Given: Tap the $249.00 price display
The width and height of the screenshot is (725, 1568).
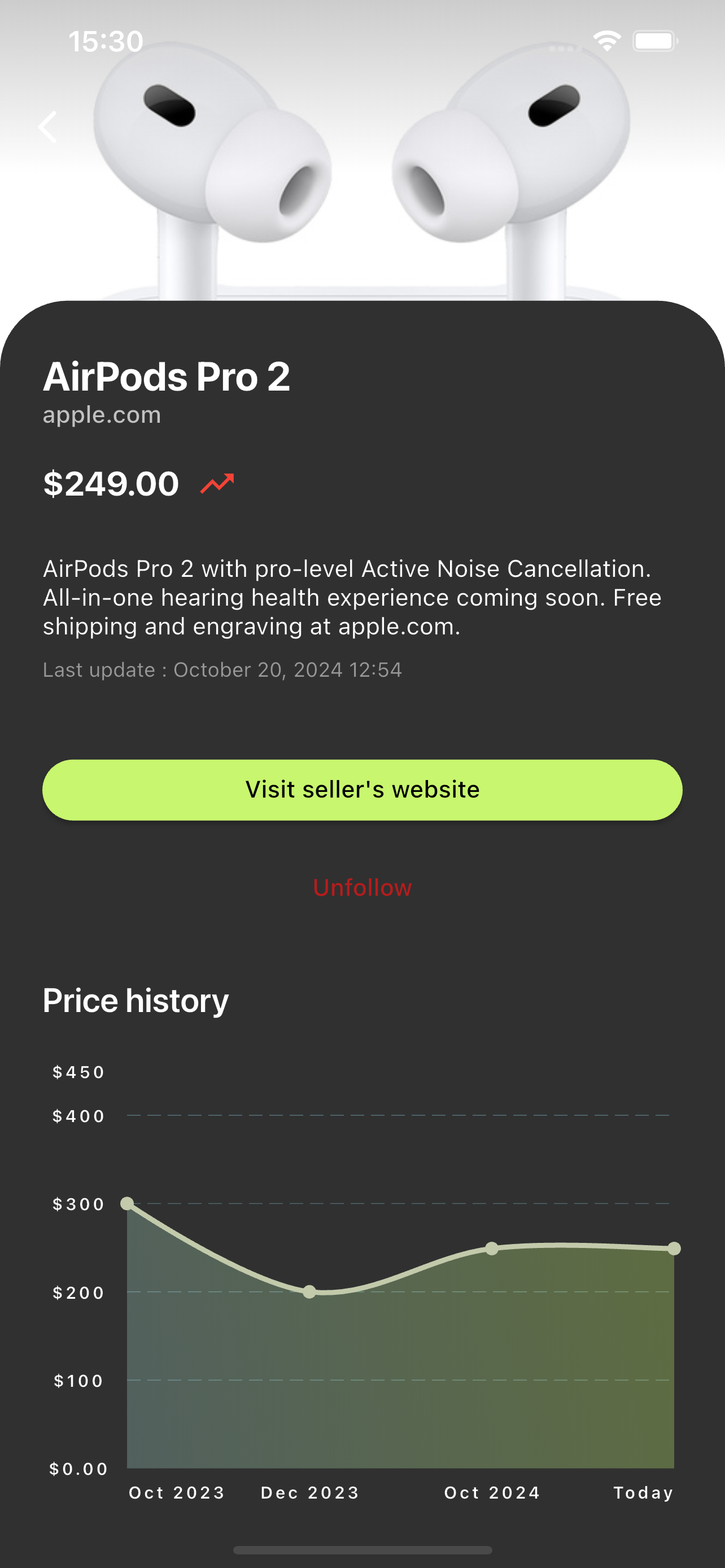Looking at the screenshot, I should point(111,483).
